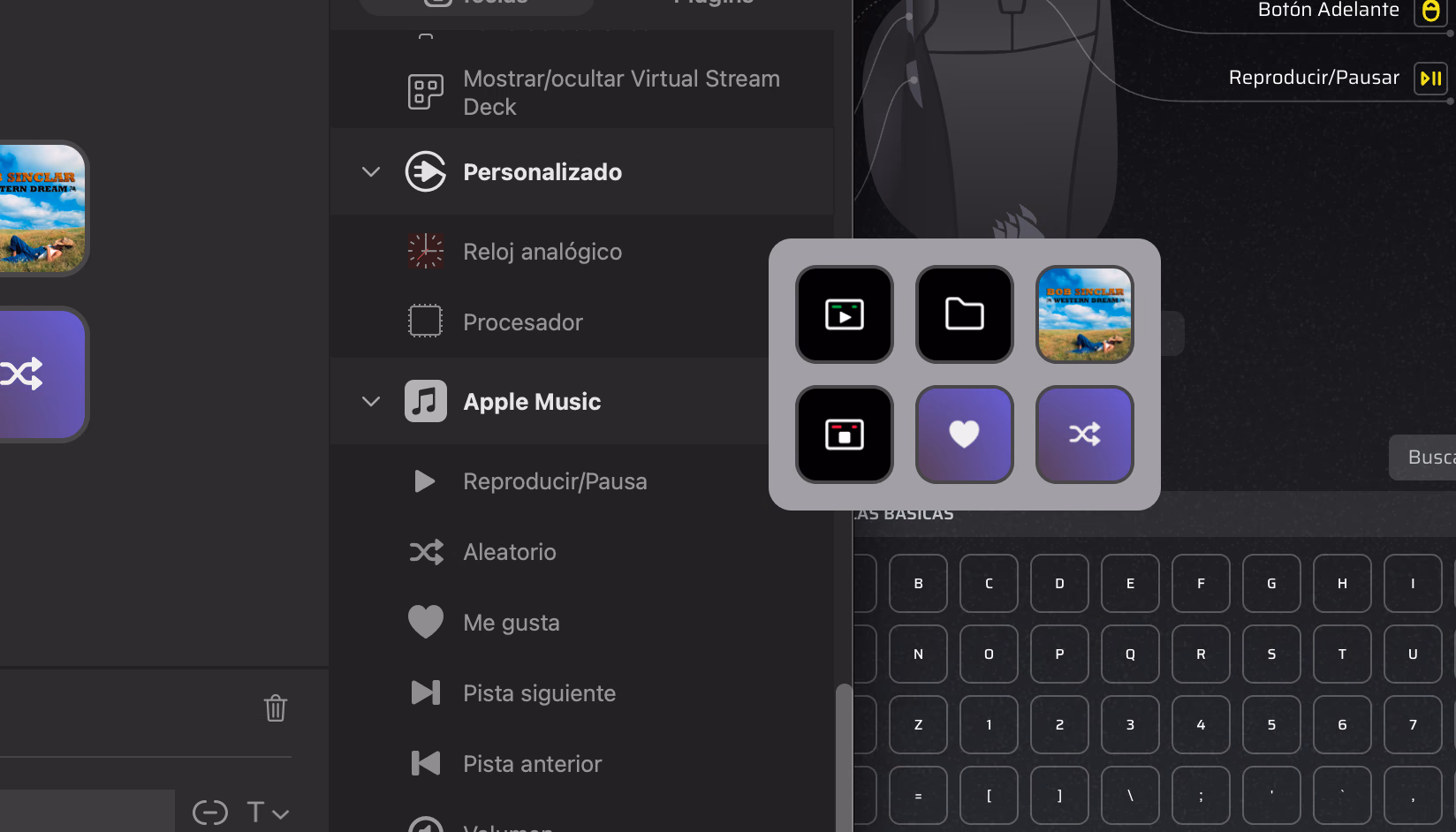
Task: Tap the heart key in Stream Deck popup
Action: pyautogui.click(x=964, y=435)
